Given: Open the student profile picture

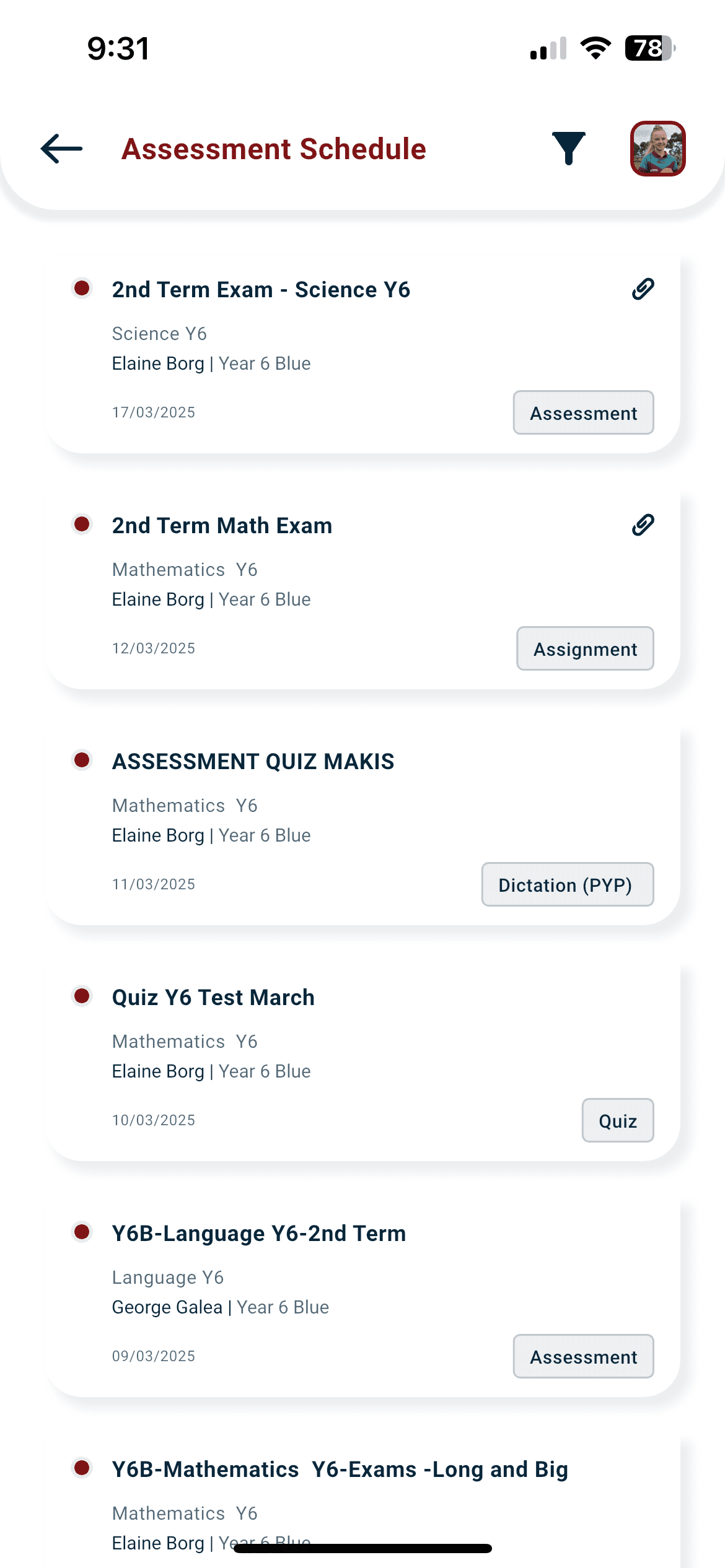Looking at the screenshot, I should coord(657,149).
